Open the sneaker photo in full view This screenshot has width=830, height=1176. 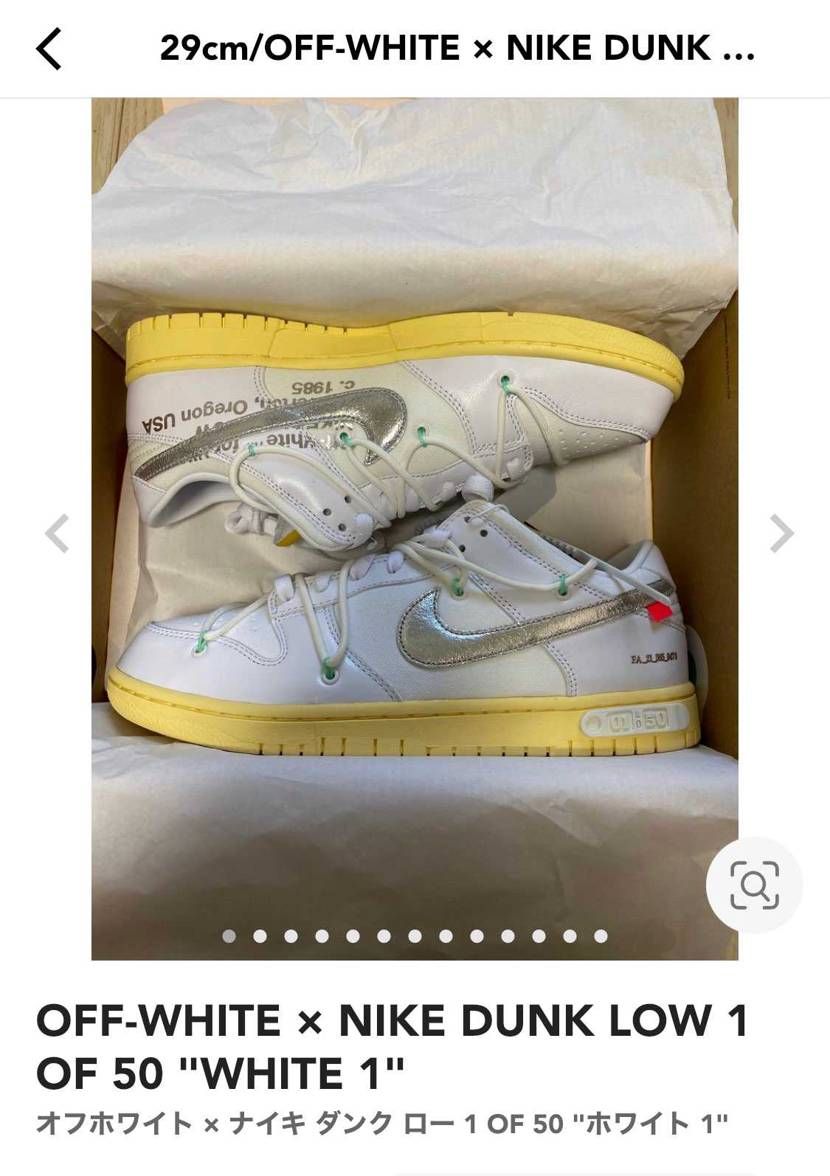pos(414,528)
